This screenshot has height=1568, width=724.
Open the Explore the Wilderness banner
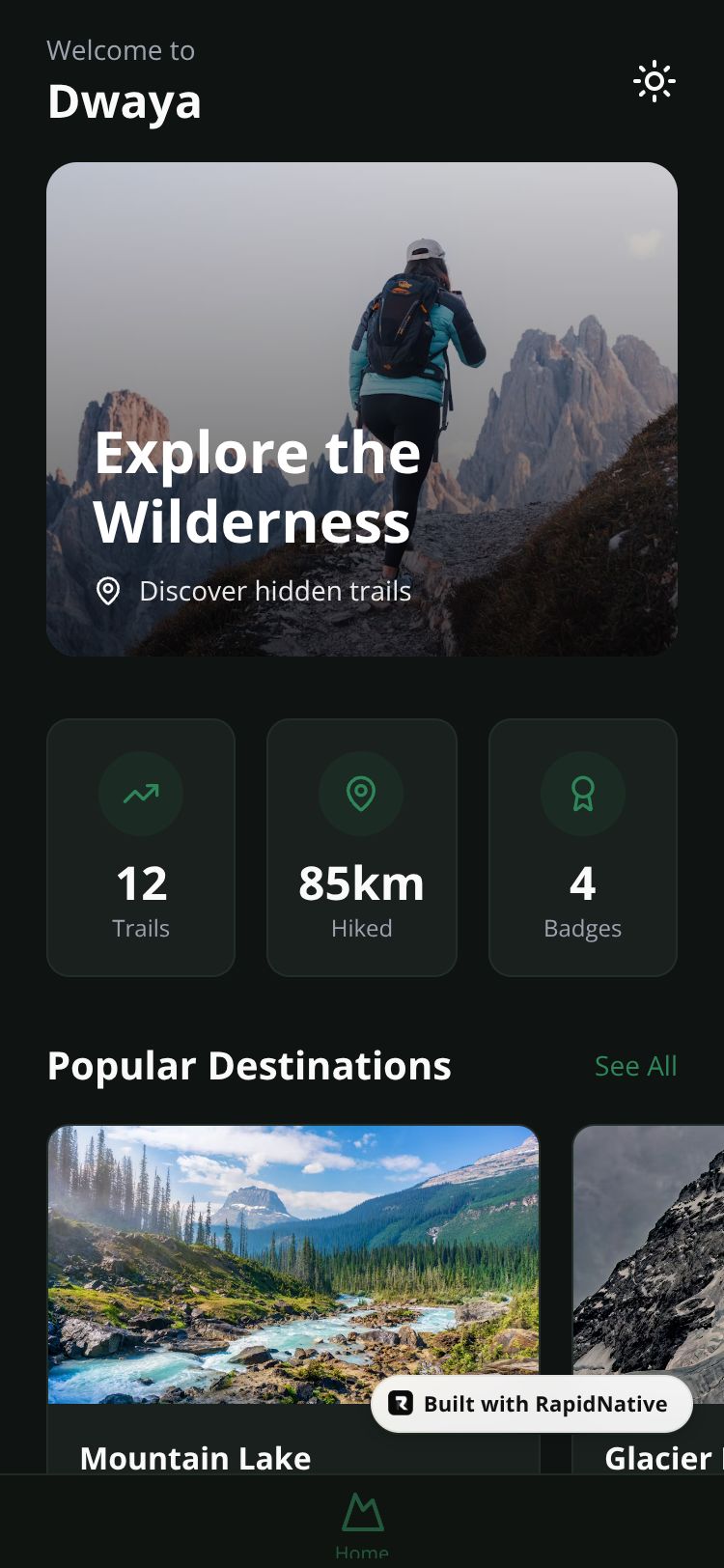point(362,409)
